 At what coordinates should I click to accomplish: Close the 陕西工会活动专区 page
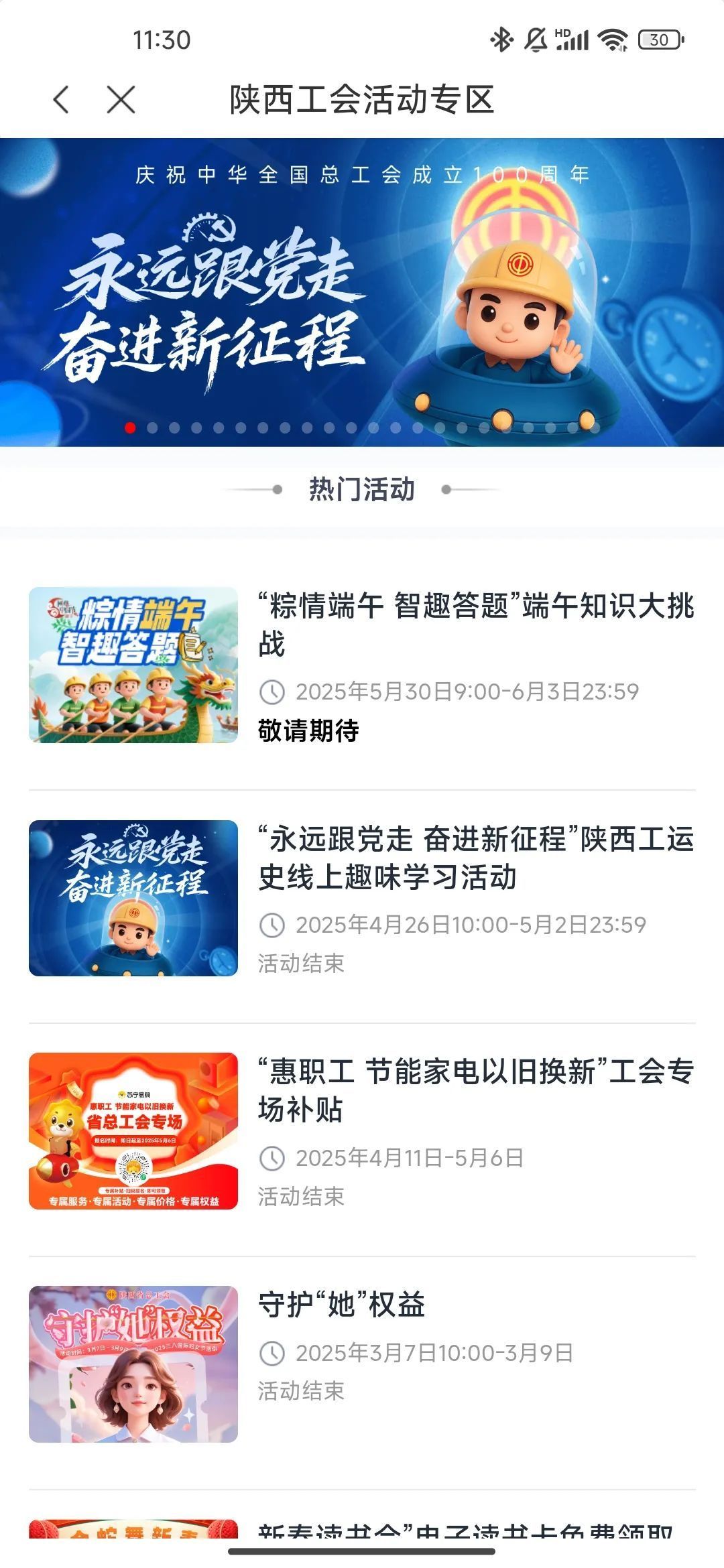click(x=121, y=100)
